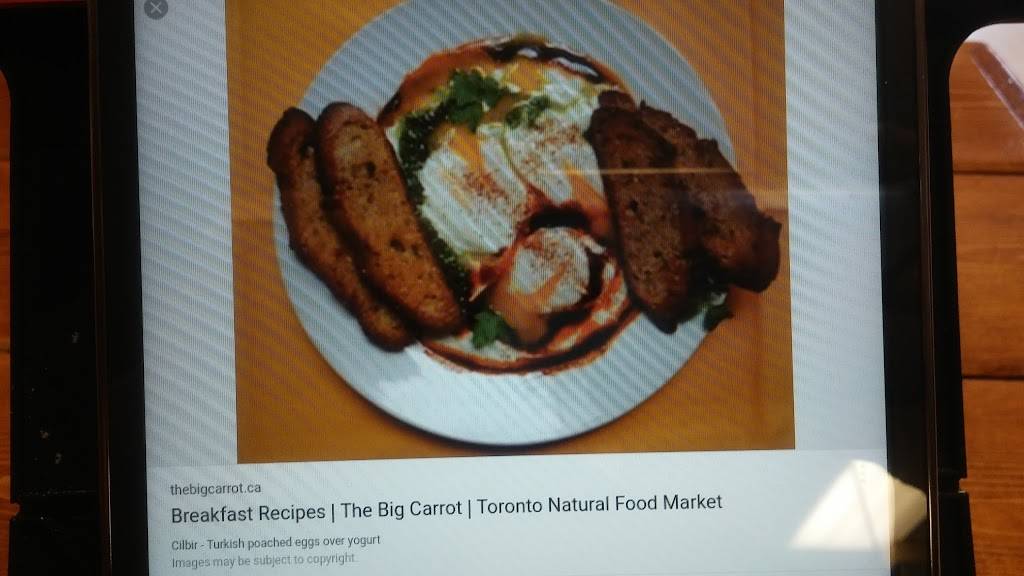Close the image preview
Viewport: 1024px width, 576px height.
point(156,7)
